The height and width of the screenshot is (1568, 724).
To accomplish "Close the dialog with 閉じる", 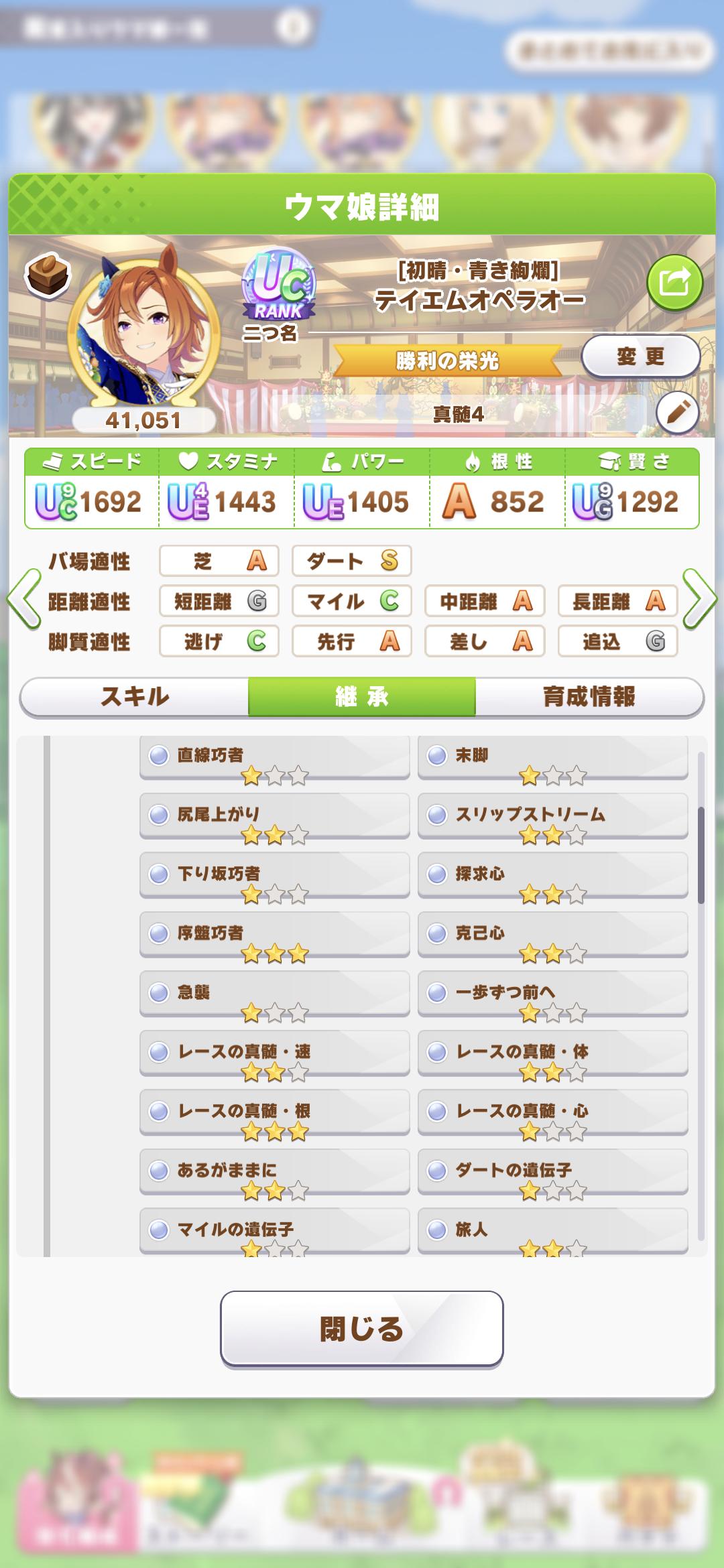I will pyautogui.click(x=361, y=1328).
